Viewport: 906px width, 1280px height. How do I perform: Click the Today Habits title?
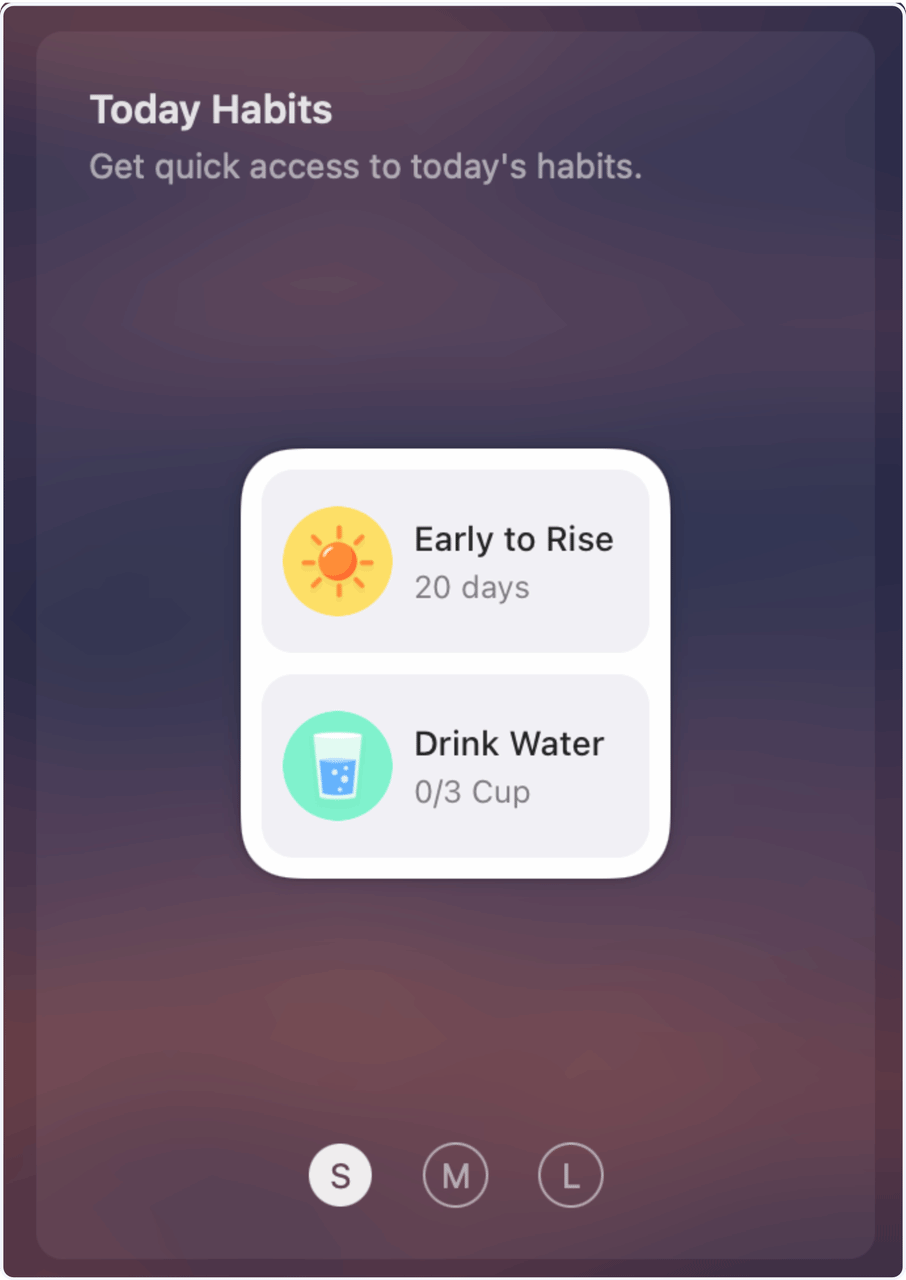click(211, 109)
